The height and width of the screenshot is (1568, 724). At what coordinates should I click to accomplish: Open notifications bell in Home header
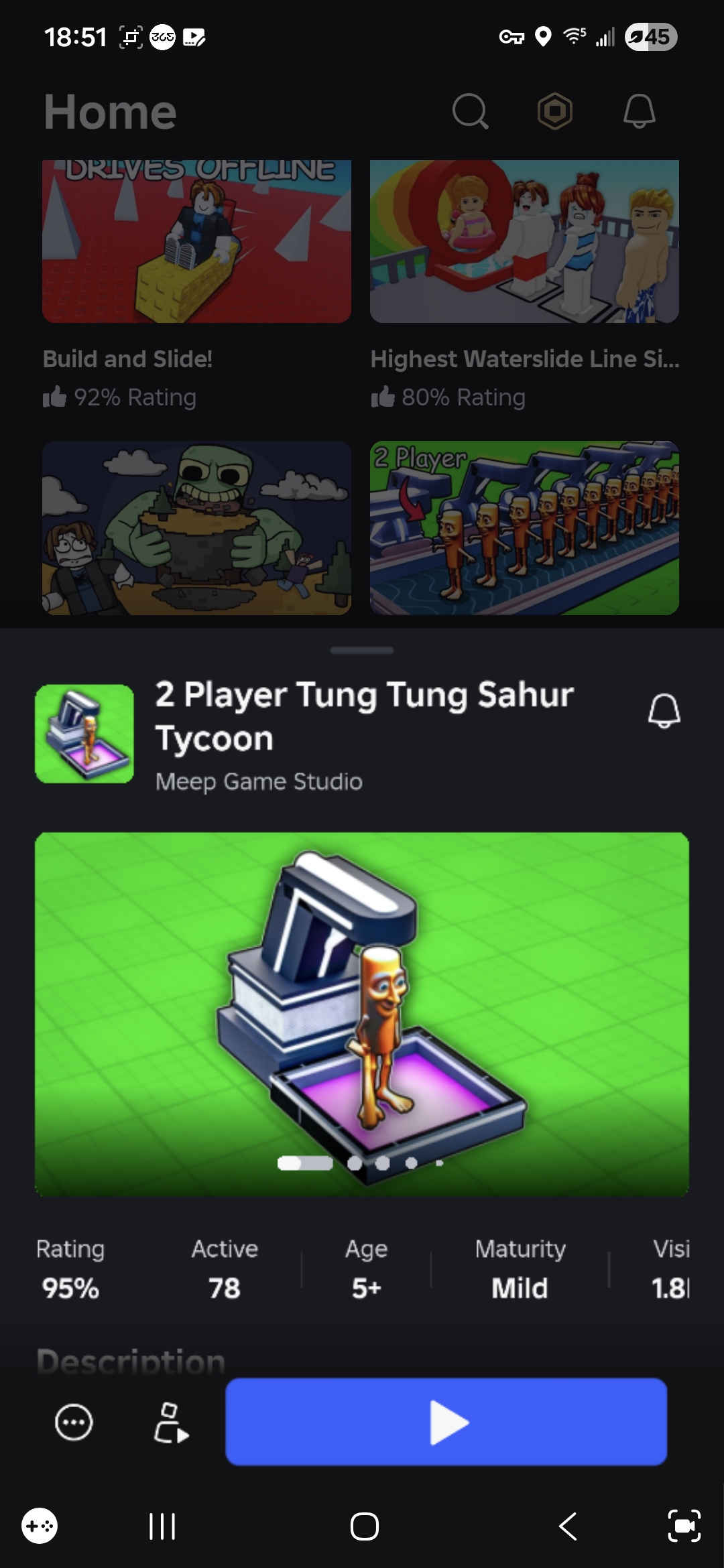[639, 111]
